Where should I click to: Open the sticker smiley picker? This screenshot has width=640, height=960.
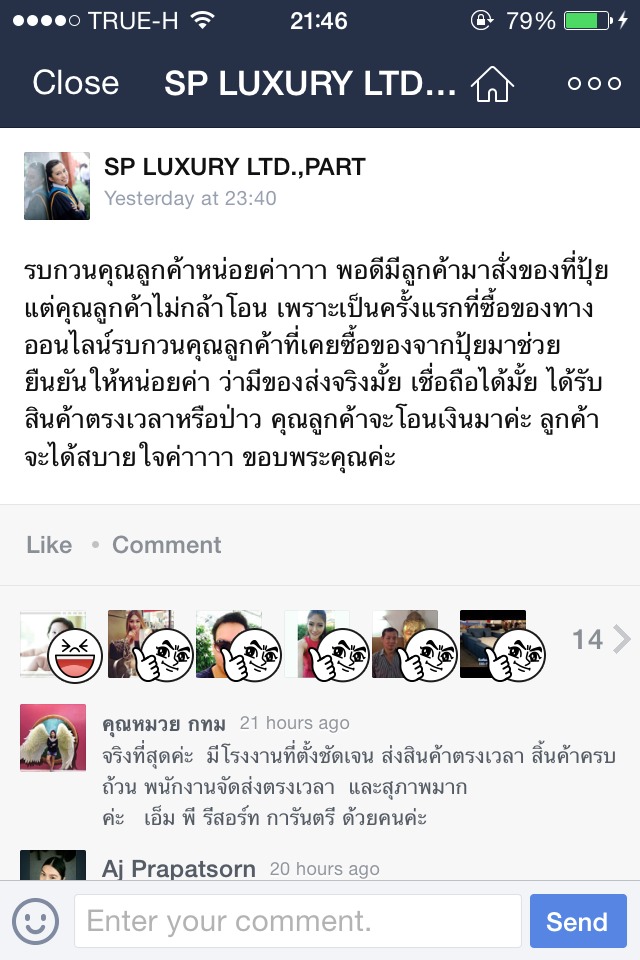[36, 920]
